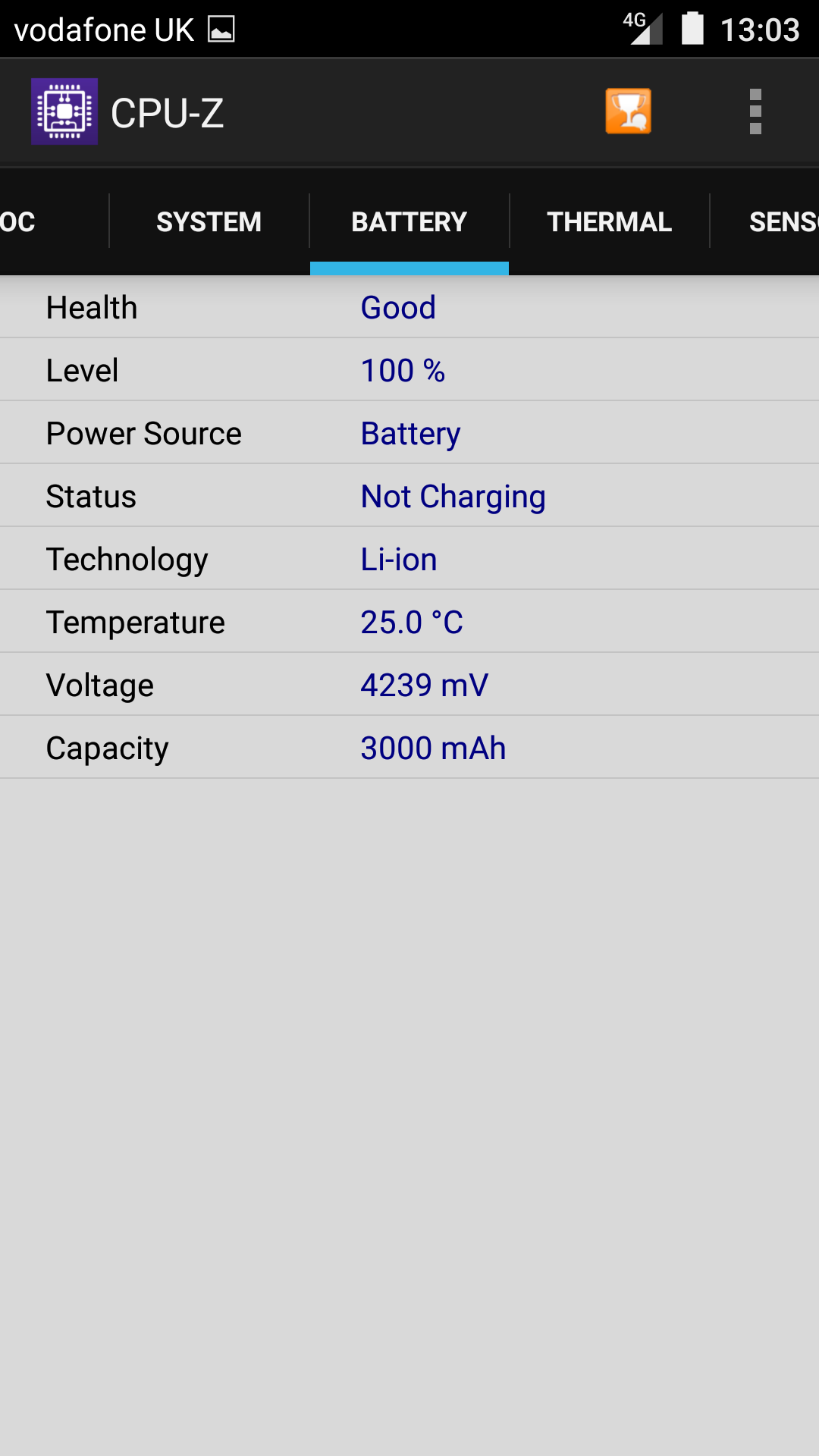This screenshot has height=1456, width=819.
Task: Open the overflow menu
Action: (755, 111)
